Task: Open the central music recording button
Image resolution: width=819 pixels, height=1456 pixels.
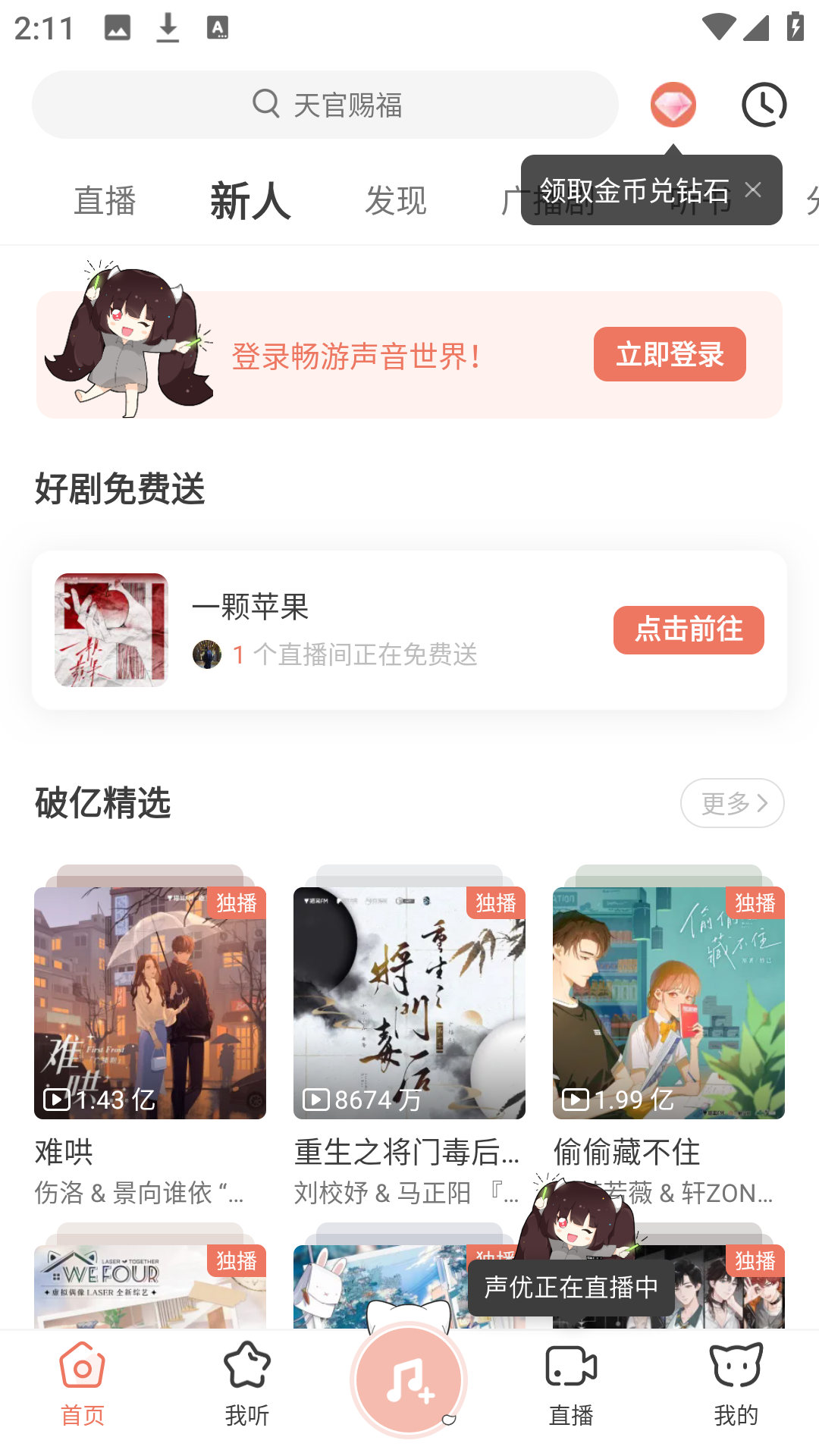Action: point(408,1380)
